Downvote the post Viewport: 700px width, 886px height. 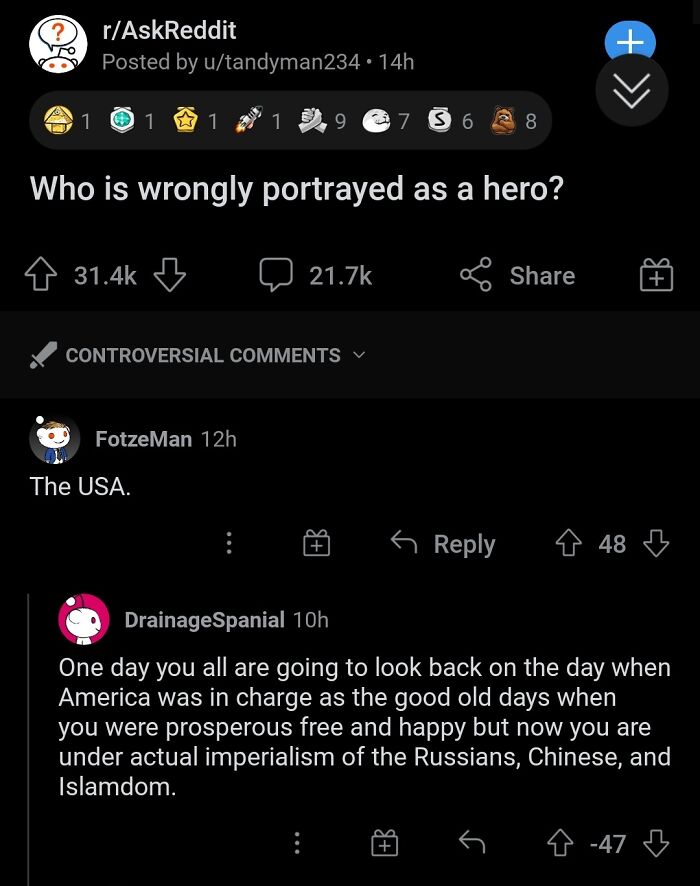(x=171, y=275)
